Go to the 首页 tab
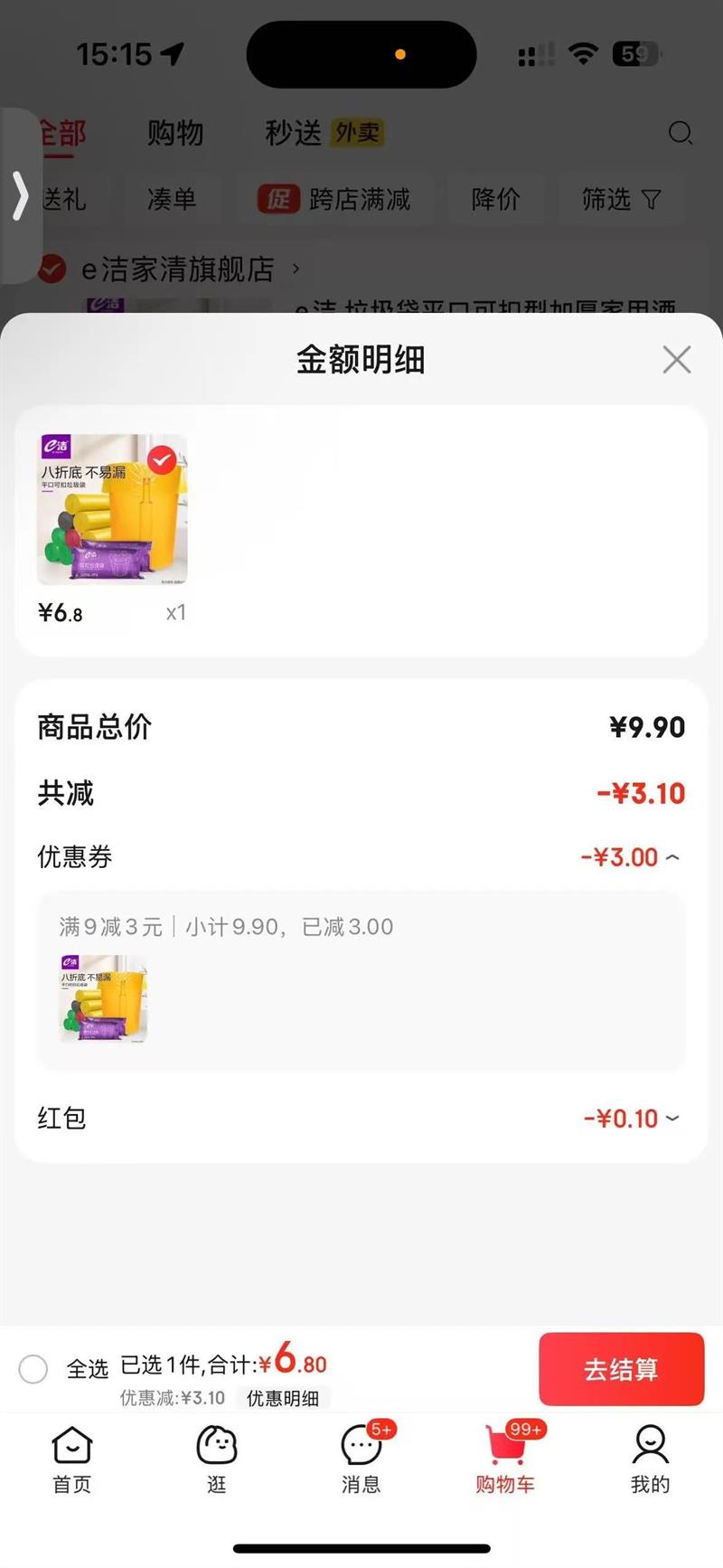This screenshot has height=1568, width=723. [x=72, y=1458]
